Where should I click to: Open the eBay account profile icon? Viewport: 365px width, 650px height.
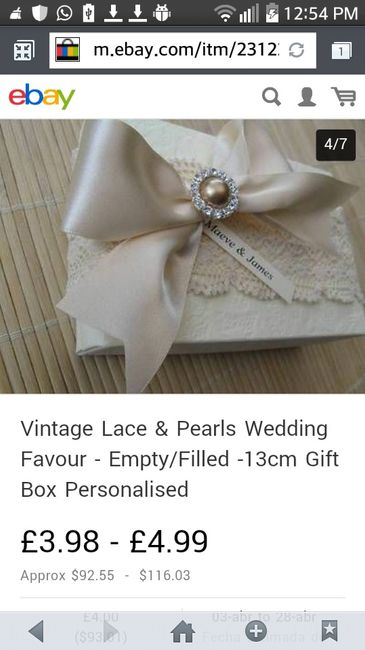307,97
